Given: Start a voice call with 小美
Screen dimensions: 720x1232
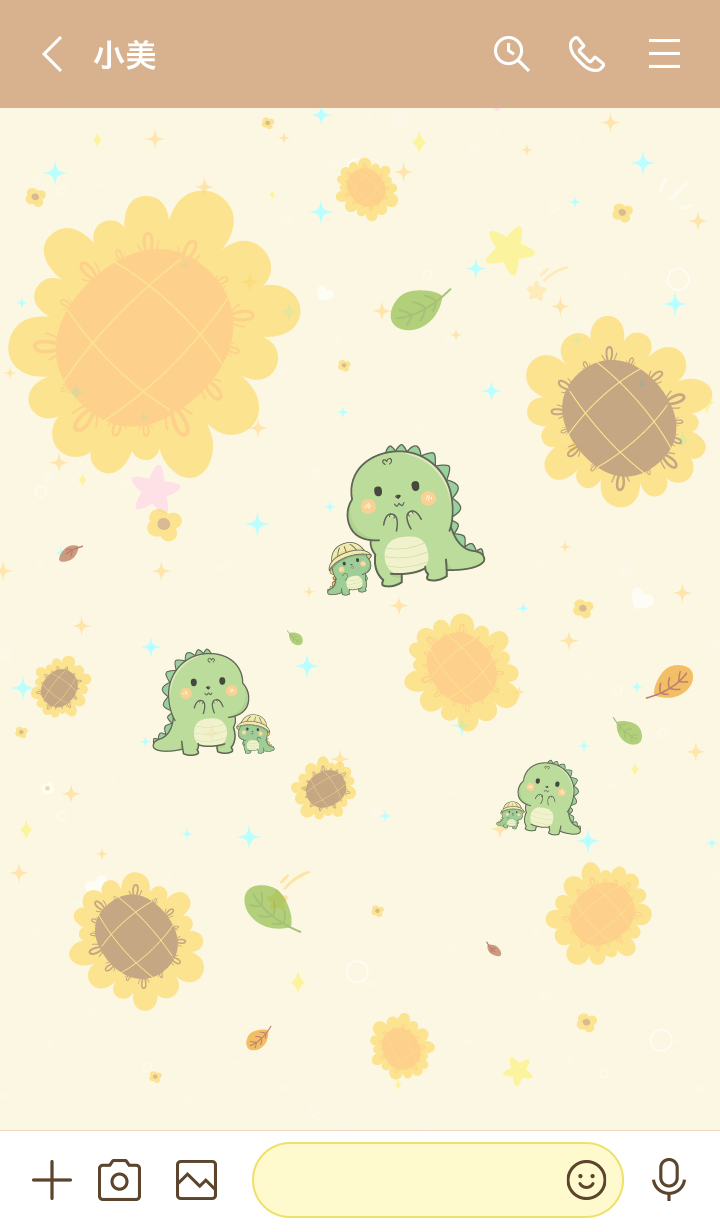Looking at the screenshot, I should [587, 54].
